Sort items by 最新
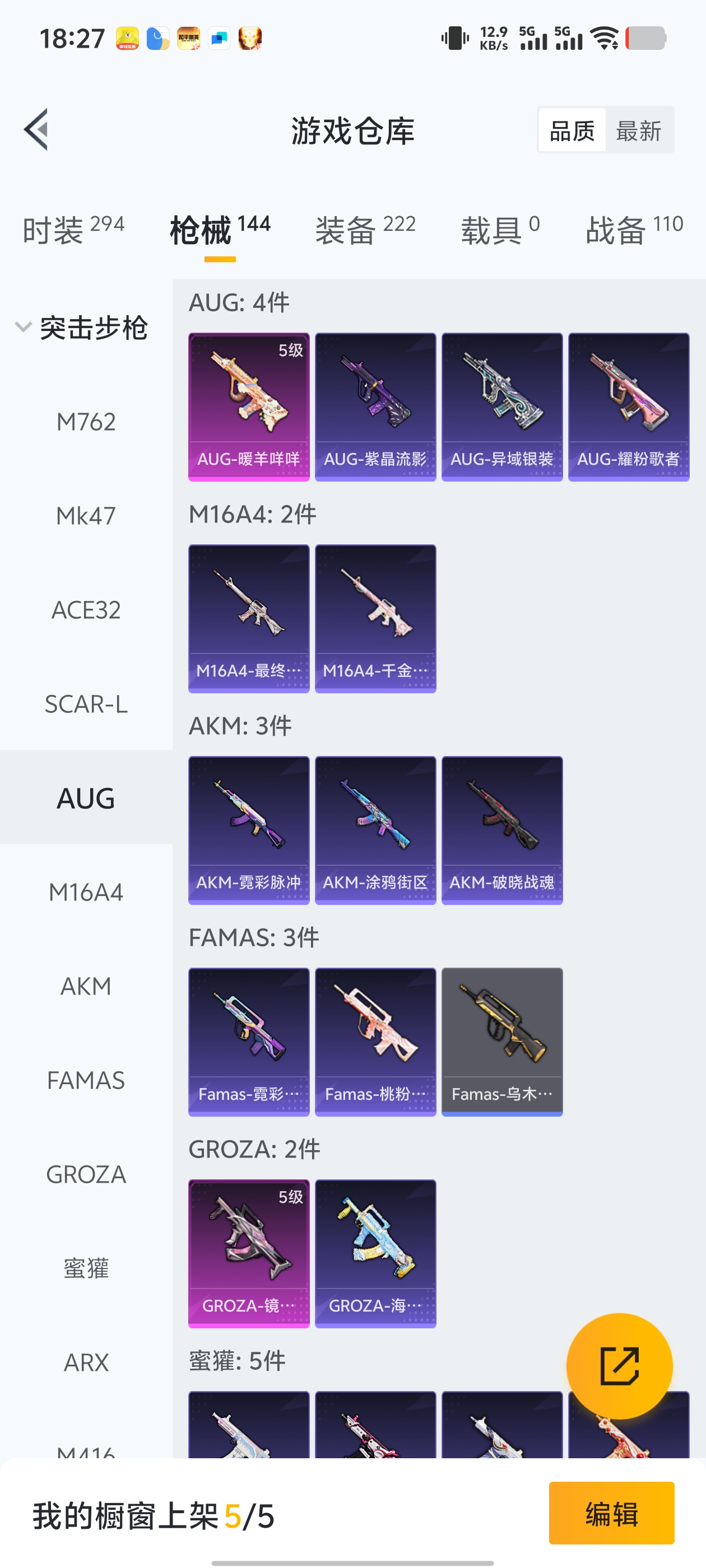Image resolution: width=706 pixels, height=1568 pixels. click(638, 130)
